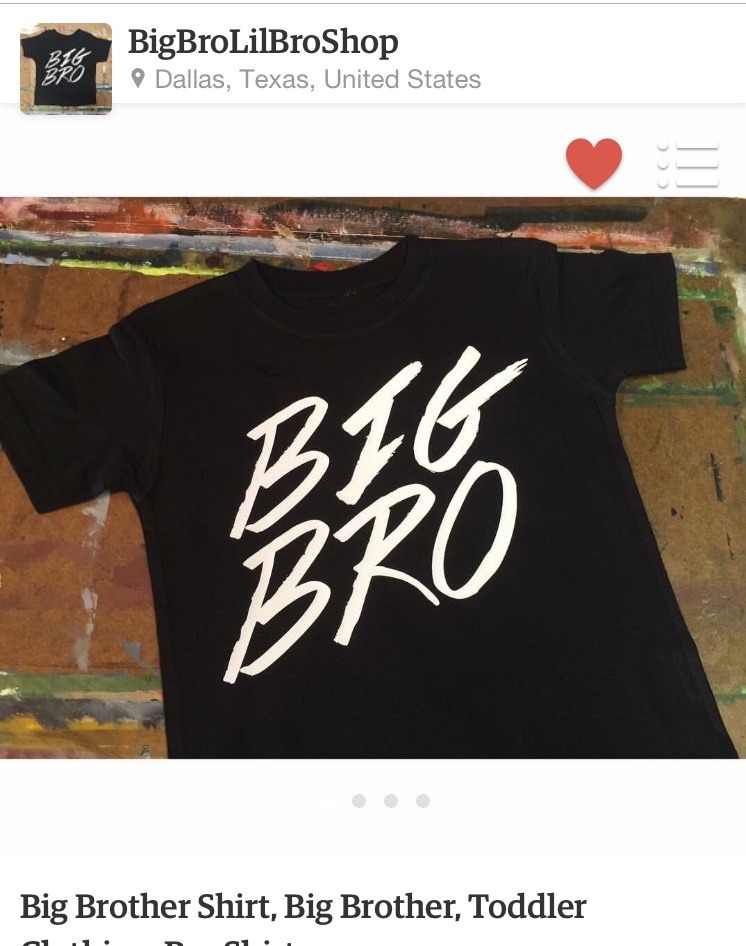
Task: Open the BigBroLilBroShop shop name
Action: 263,43
